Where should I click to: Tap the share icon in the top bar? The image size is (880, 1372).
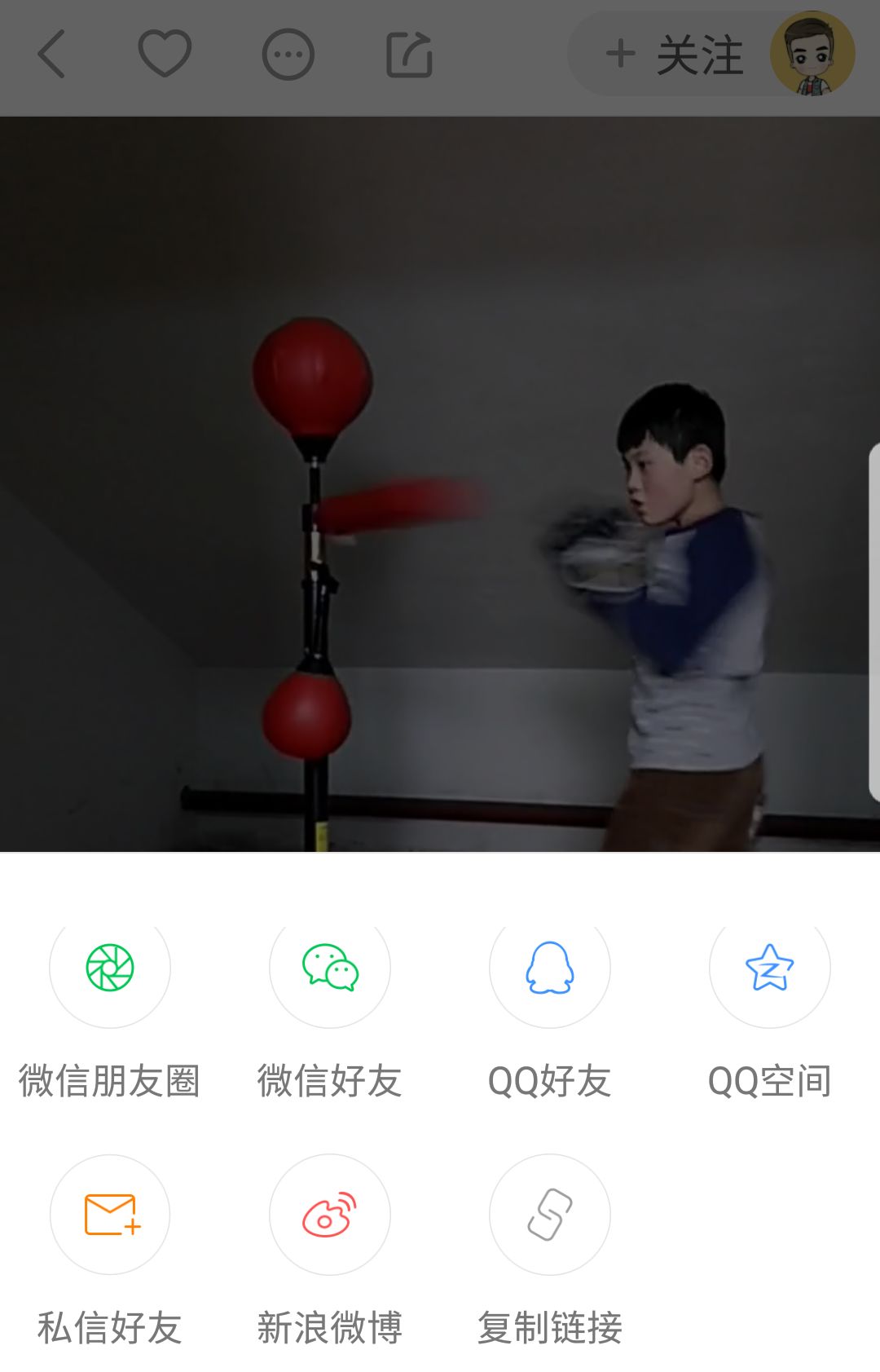(409, 55)
